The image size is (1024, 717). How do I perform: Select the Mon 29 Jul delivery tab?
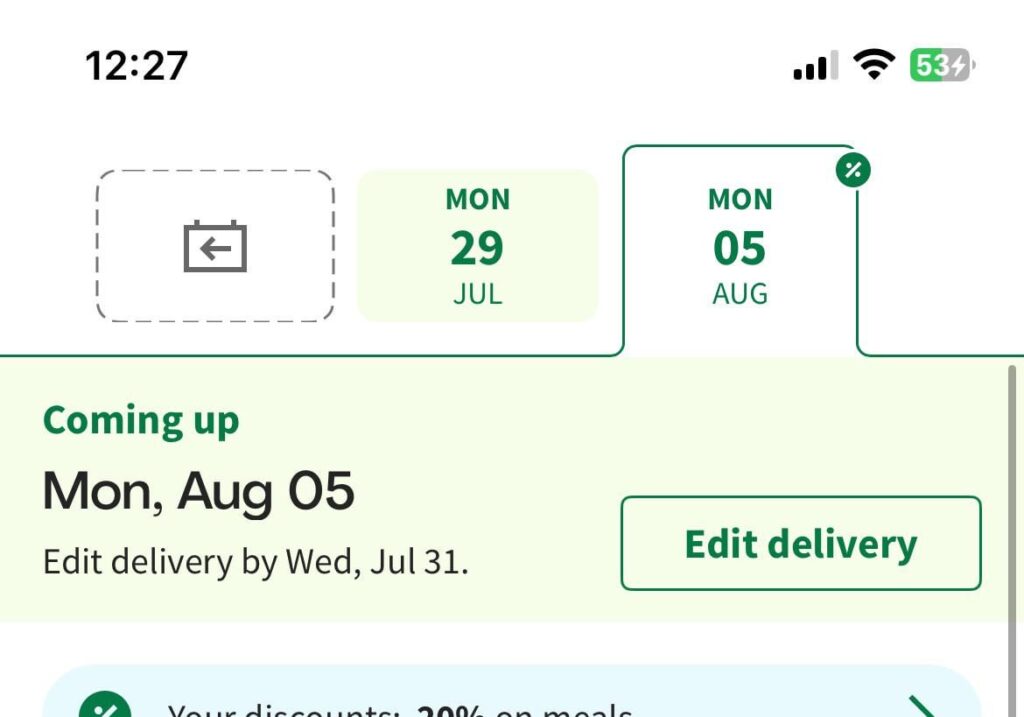[477, 246]
